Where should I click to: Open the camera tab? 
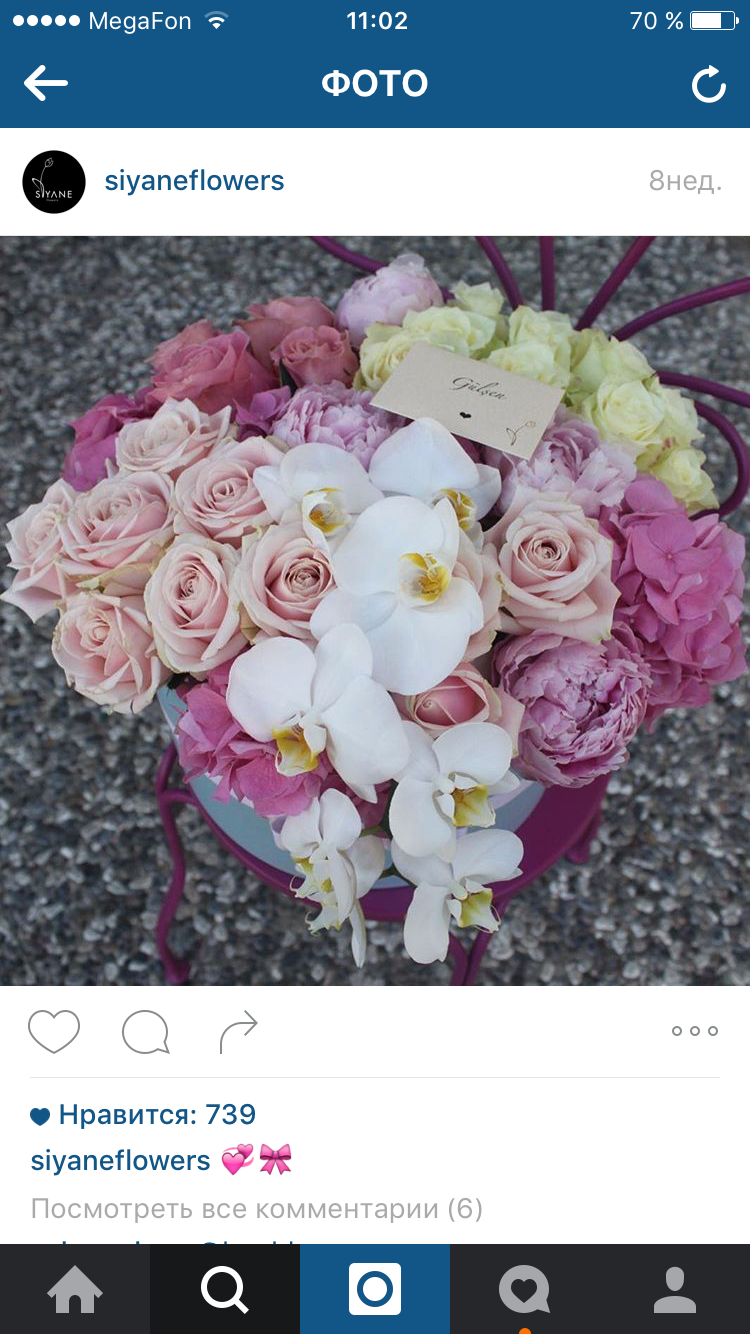point(375,1289)
